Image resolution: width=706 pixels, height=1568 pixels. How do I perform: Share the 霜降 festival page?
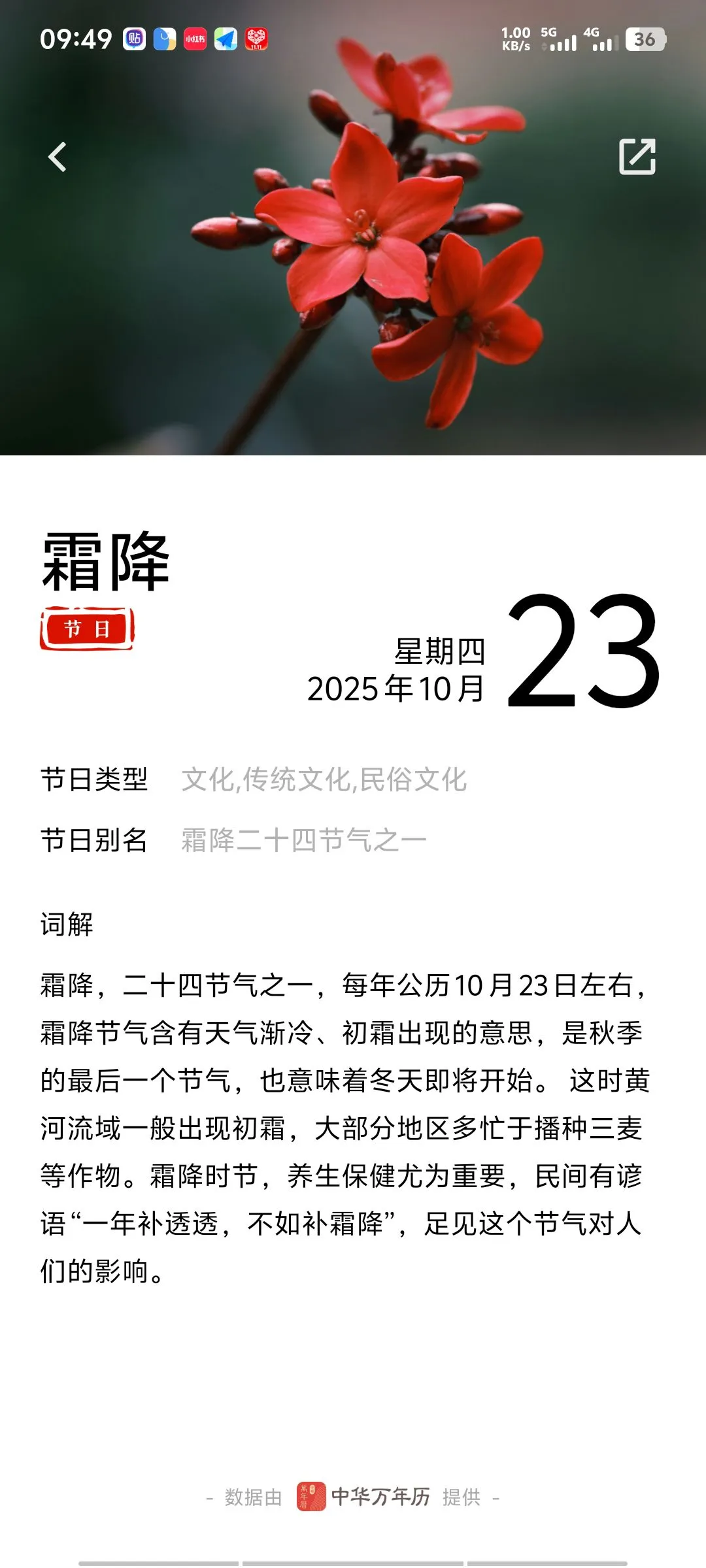click(637, 157)
